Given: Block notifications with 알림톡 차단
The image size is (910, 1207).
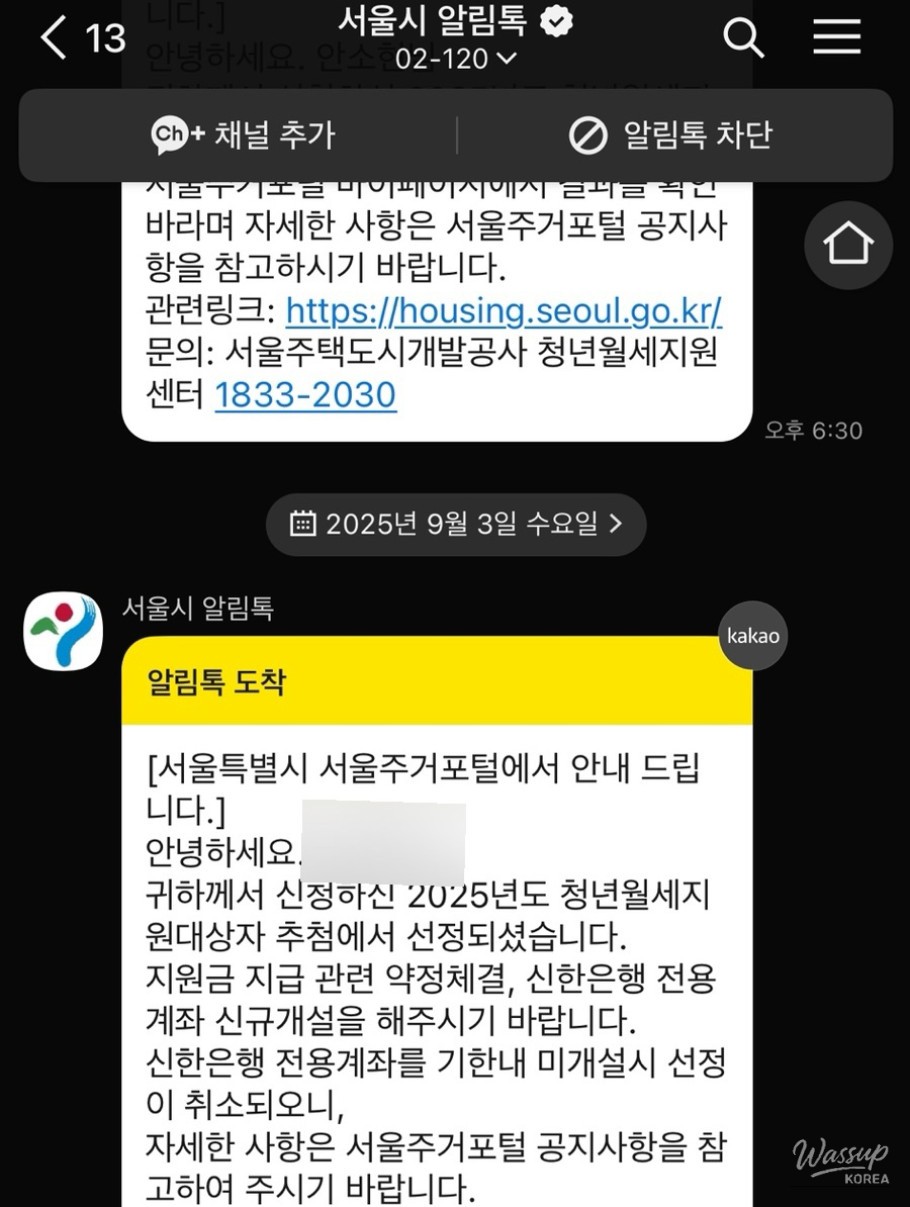Looking at the screenshot, I should click(671, 135).
